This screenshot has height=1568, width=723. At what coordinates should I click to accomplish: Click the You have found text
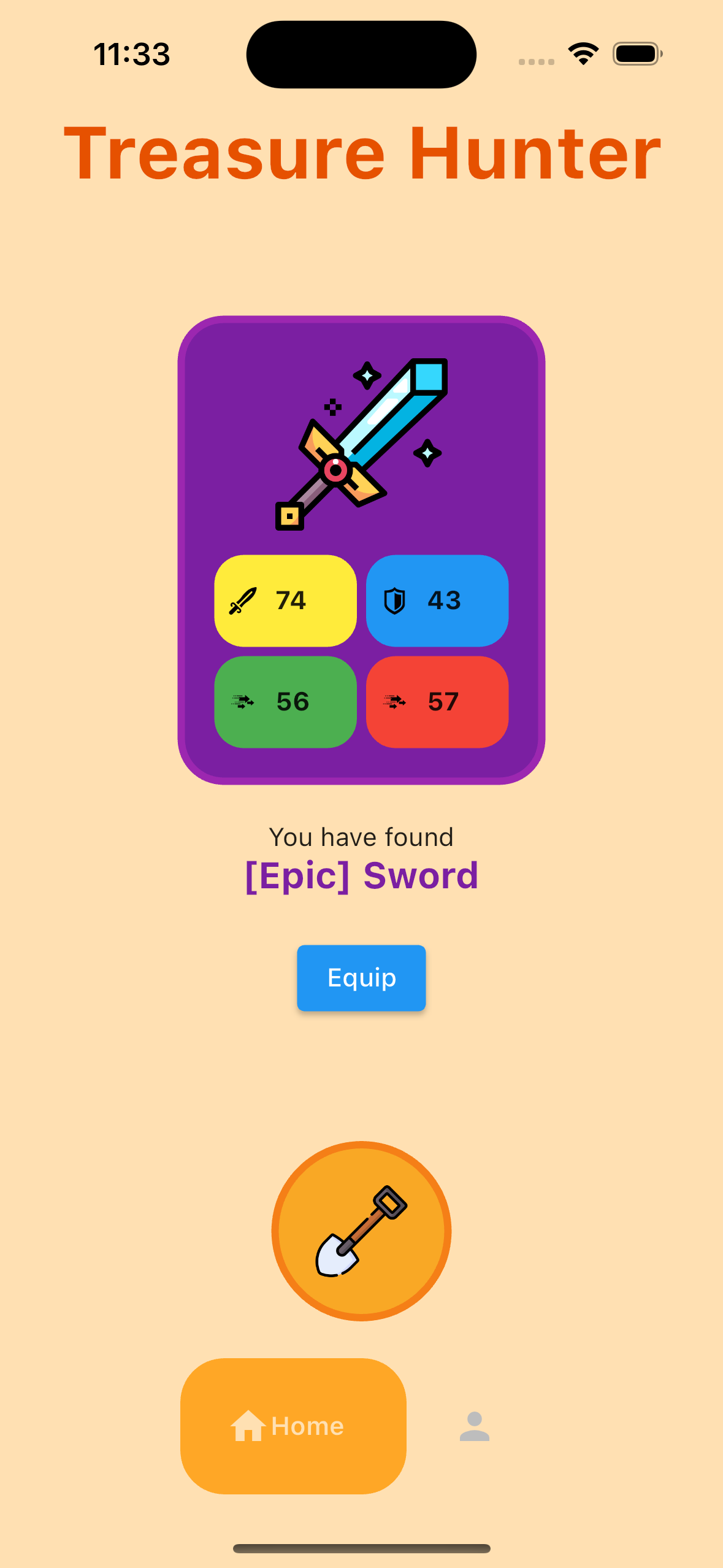[361, 836]
